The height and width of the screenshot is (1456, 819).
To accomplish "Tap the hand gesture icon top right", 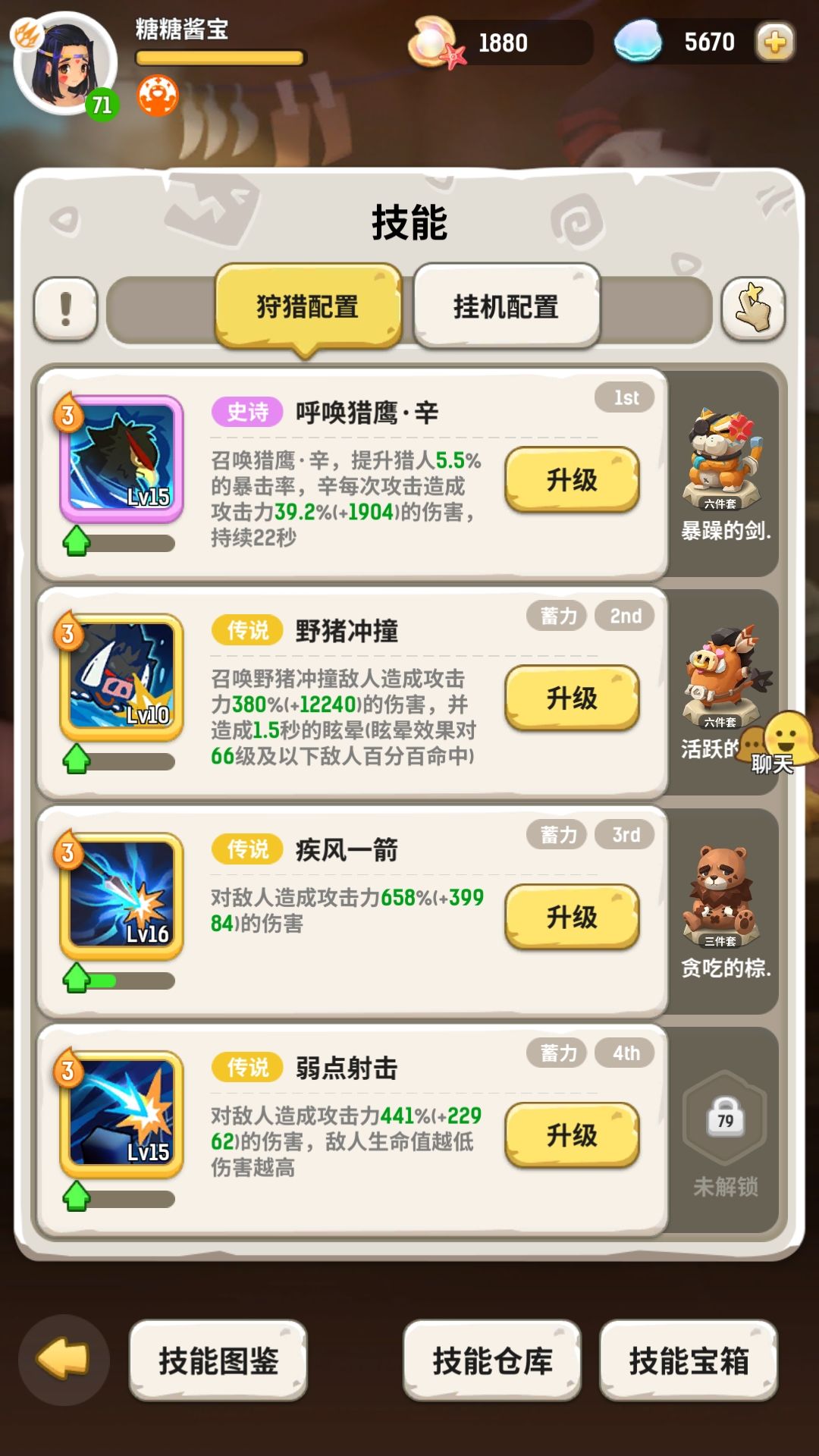I will click(x=753, y=309).
